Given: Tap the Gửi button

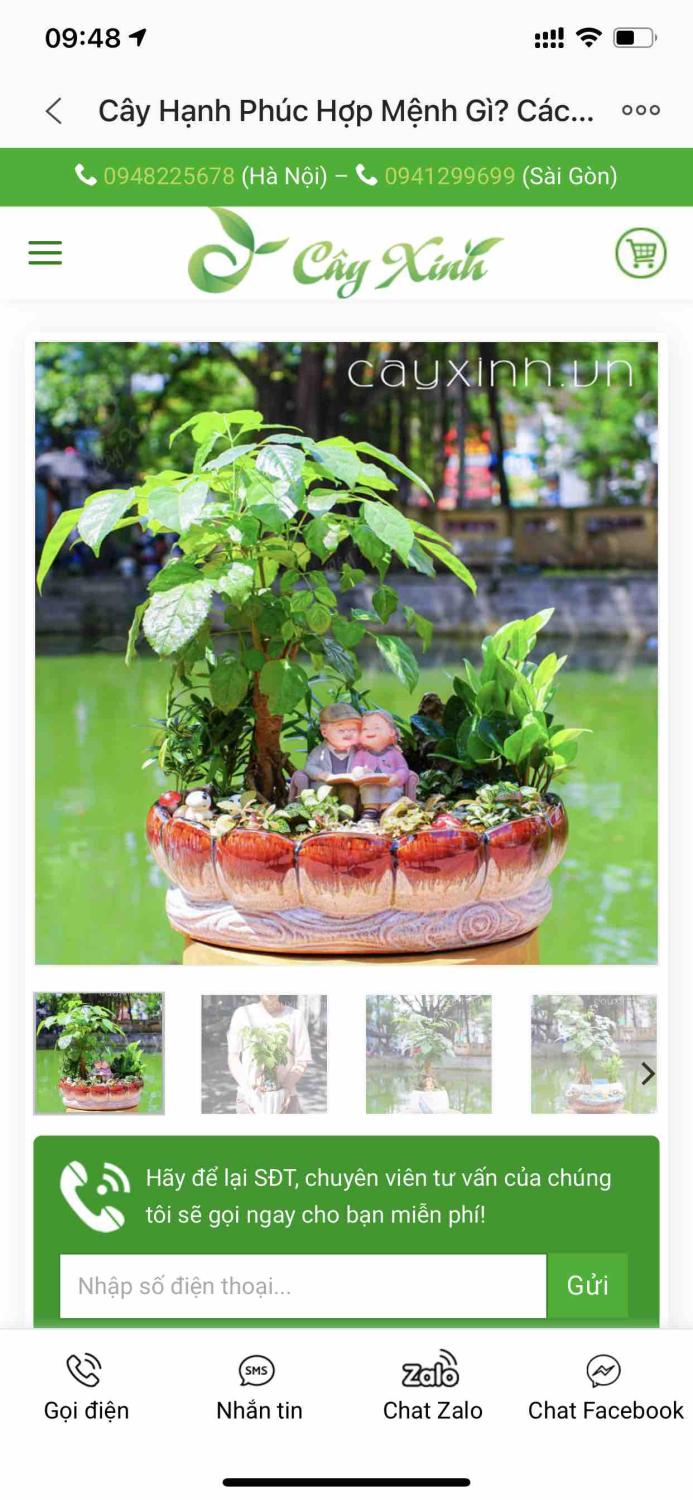Looking at the screenshot, I should point(587,1286).
